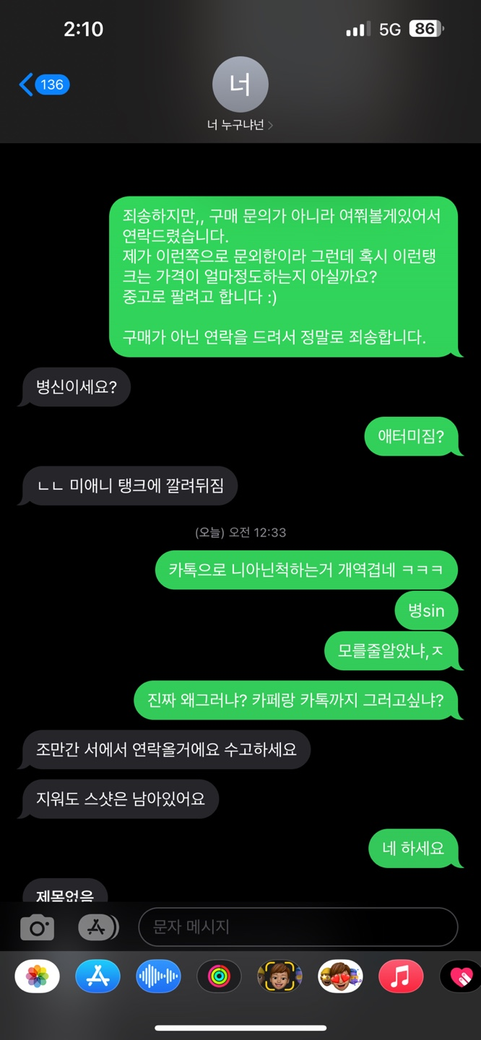The height and width of the screenshot is (1040, 481).
Task: Focus the 문자 메시지 text field
Action: tap(298, 927)
